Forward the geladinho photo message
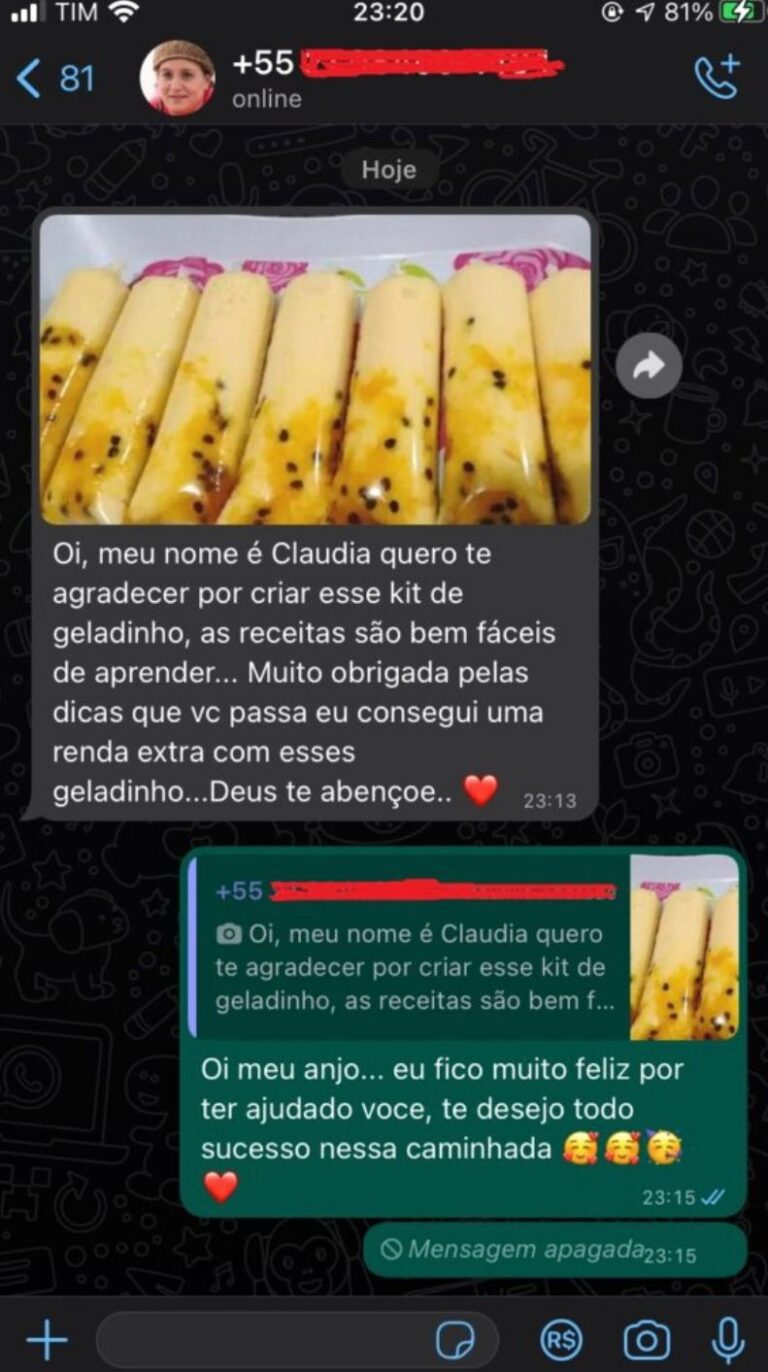768x1372 pixels. point(649,366)
